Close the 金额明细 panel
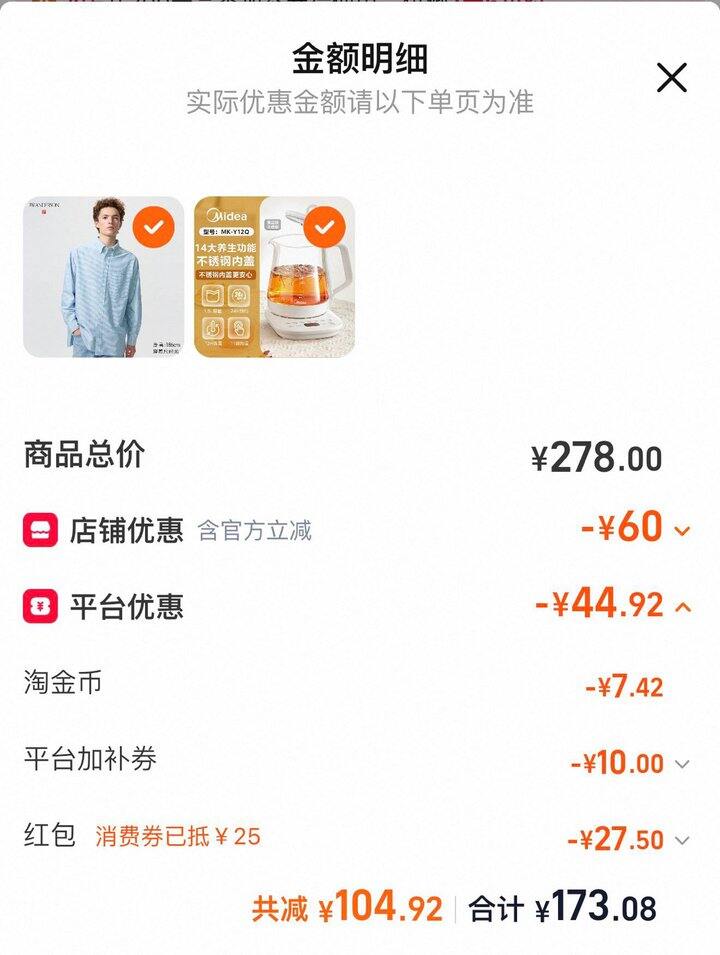This screenshot has width=720, height=955. 671,78
